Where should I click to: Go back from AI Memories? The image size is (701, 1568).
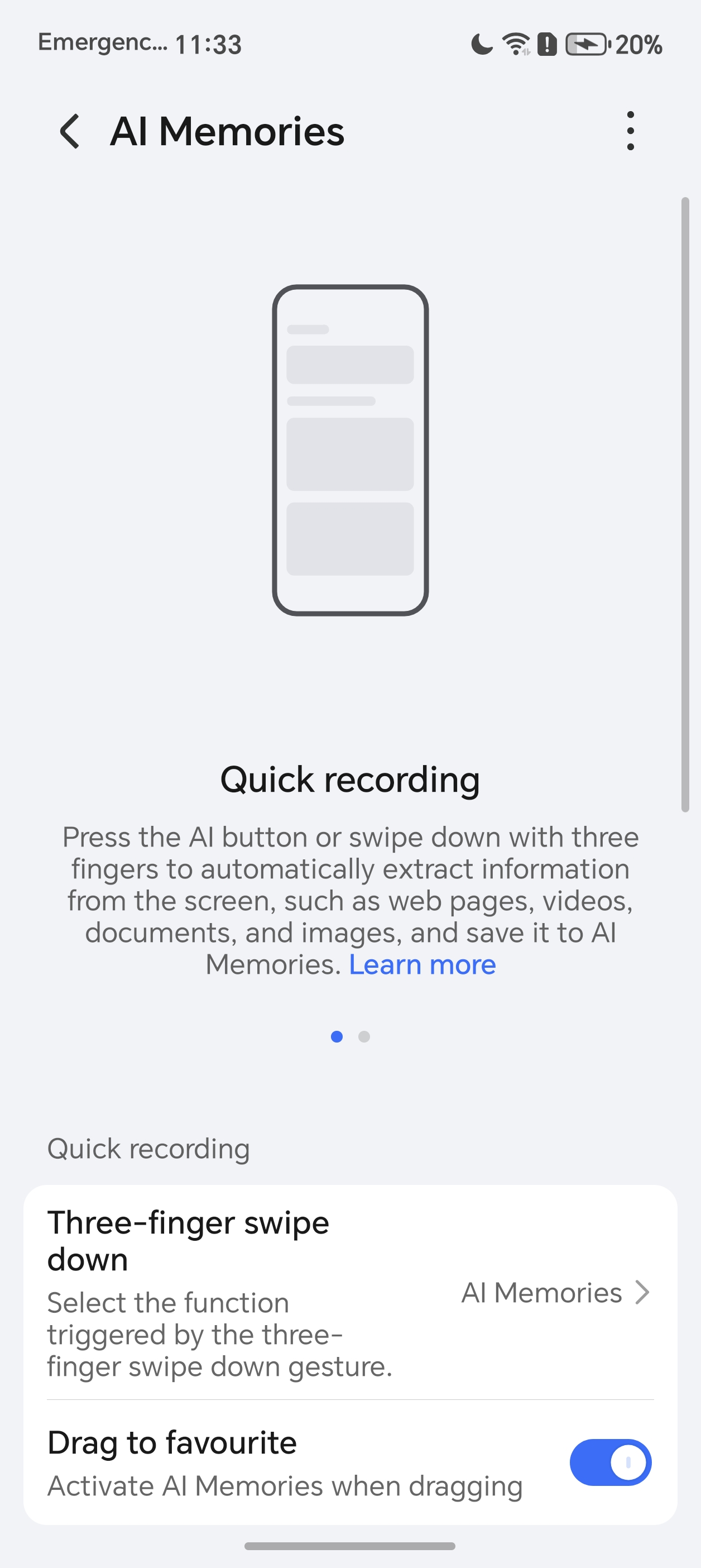coord(70,131)
